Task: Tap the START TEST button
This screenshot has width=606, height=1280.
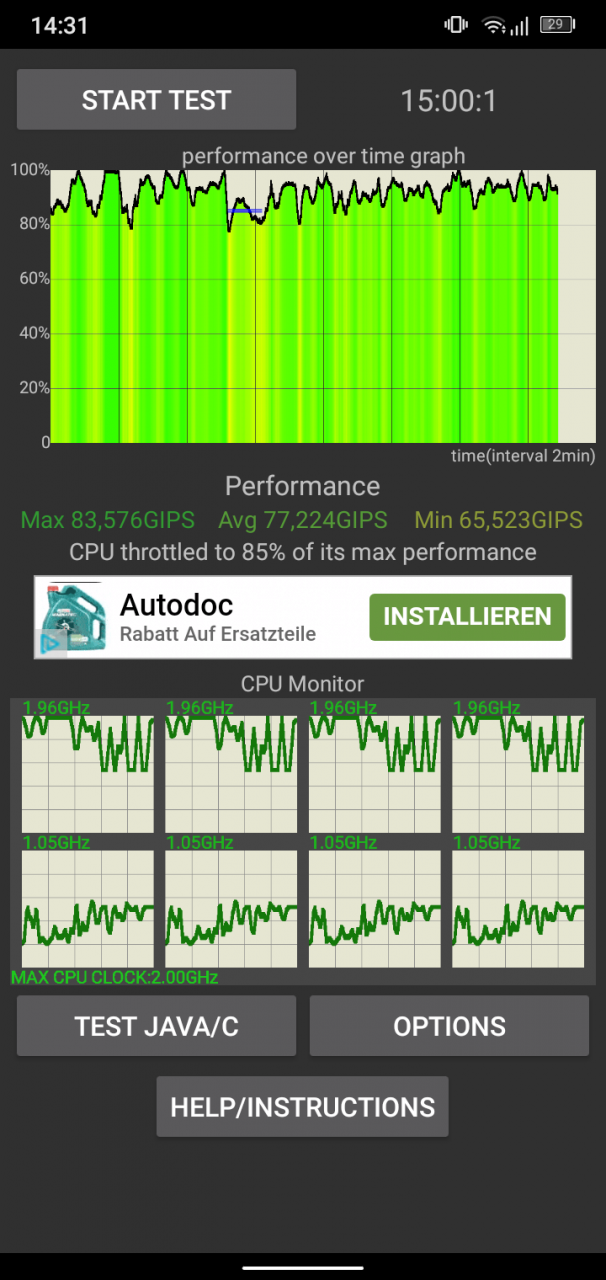Action: 156,100
